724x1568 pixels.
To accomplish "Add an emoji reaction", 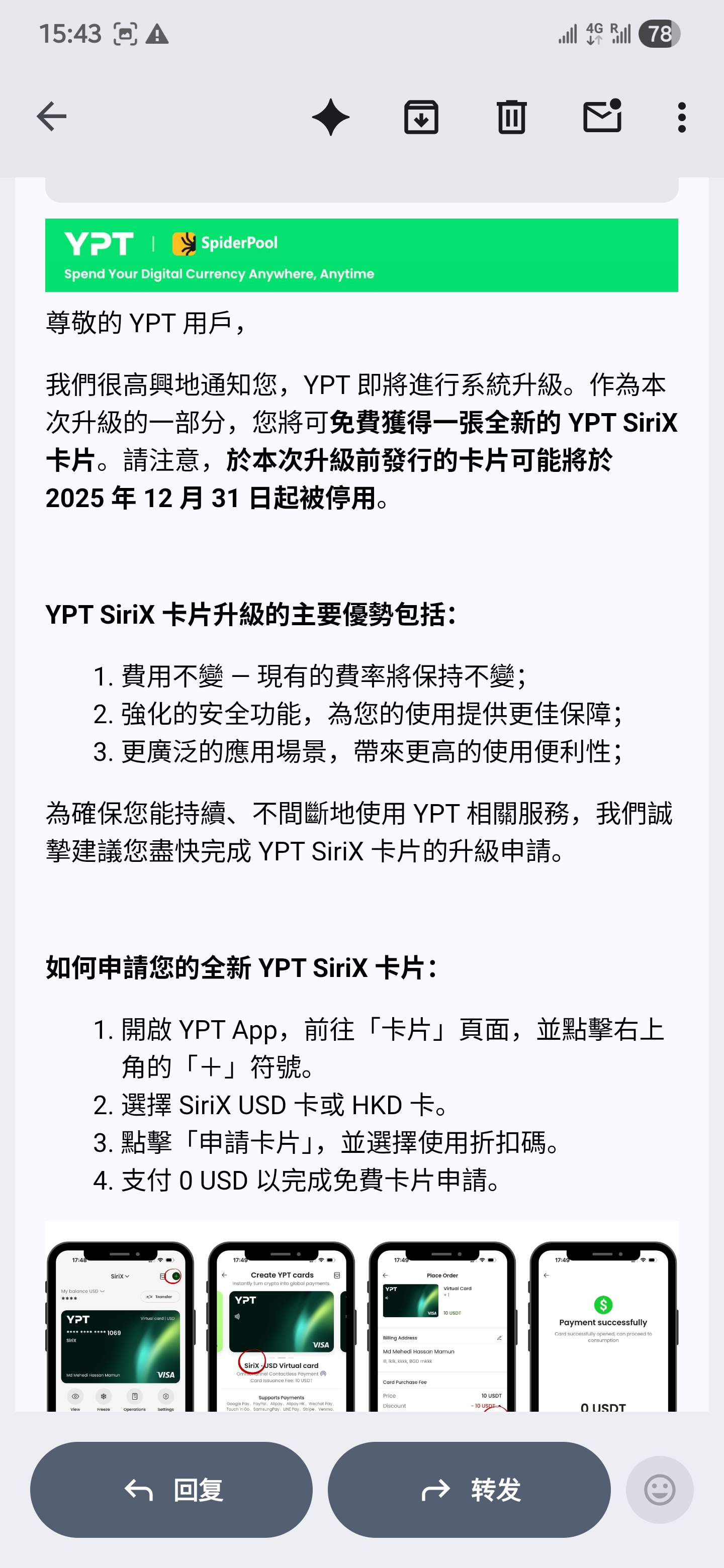I will point(660,1490).
